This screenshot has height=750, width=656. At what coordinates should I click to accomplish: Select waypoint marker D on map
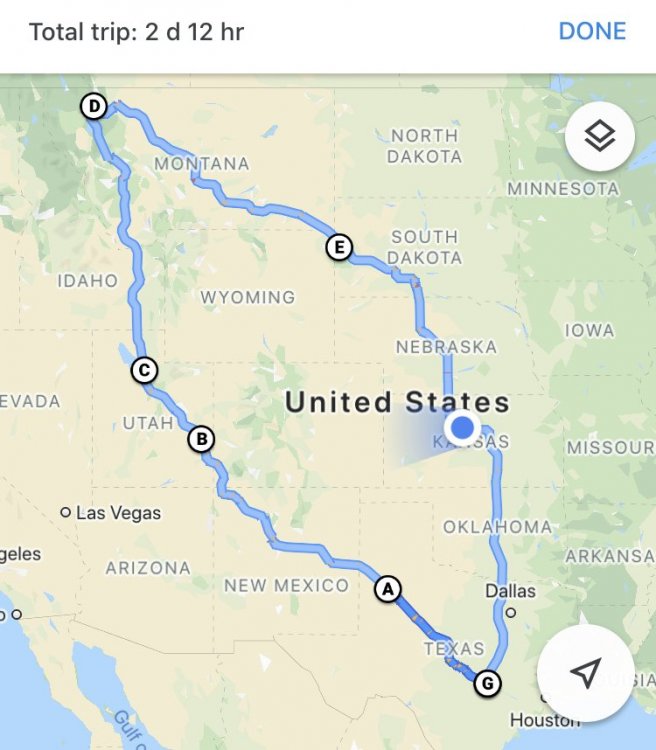(x=94, y=106)
